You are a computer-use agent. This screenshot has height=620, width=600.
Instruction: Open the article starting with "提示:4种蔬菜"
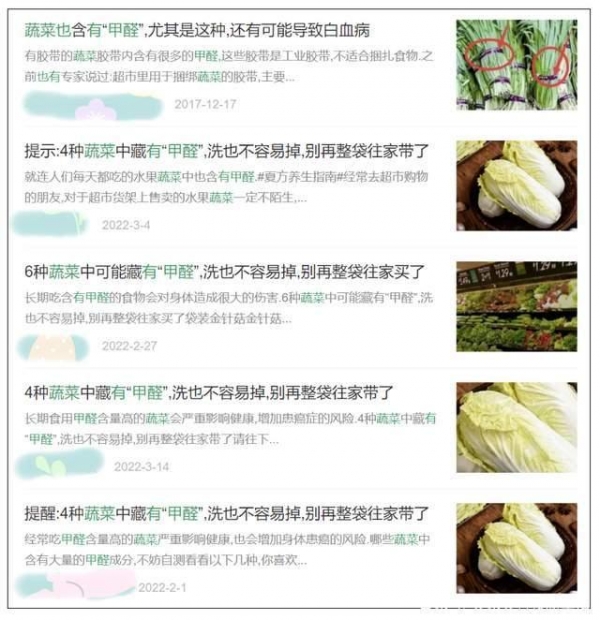tap(226, 152)
